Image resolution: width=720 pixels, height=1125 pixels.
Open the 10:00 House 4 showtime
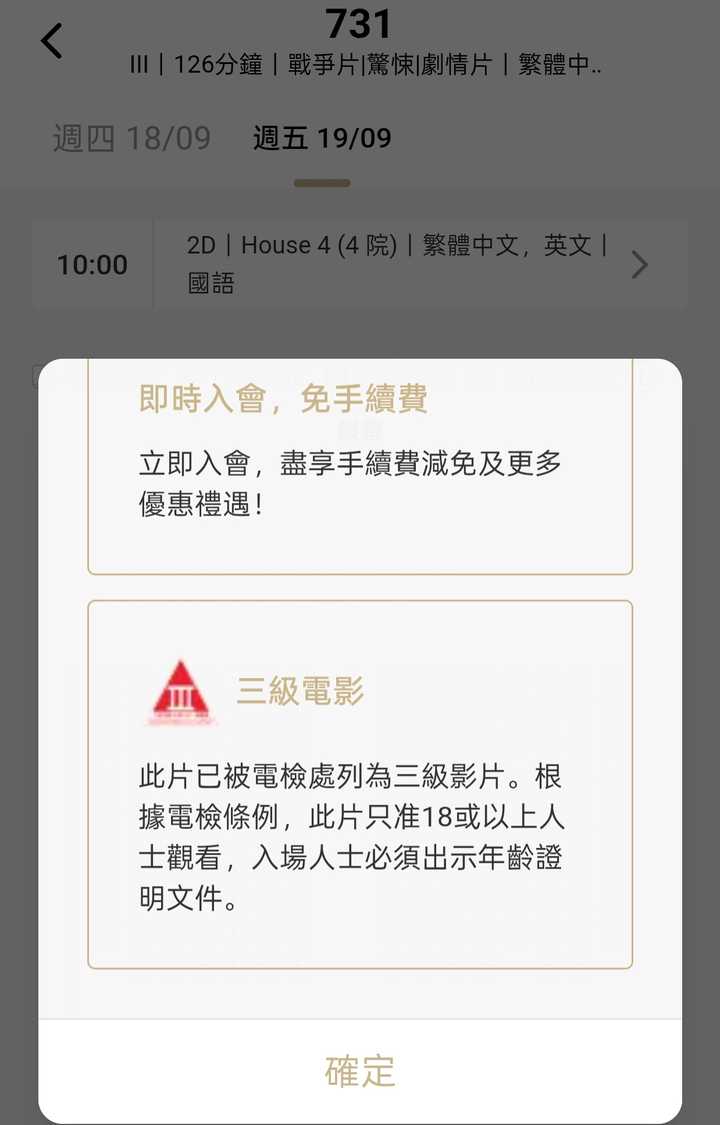(x=360, y=264)
